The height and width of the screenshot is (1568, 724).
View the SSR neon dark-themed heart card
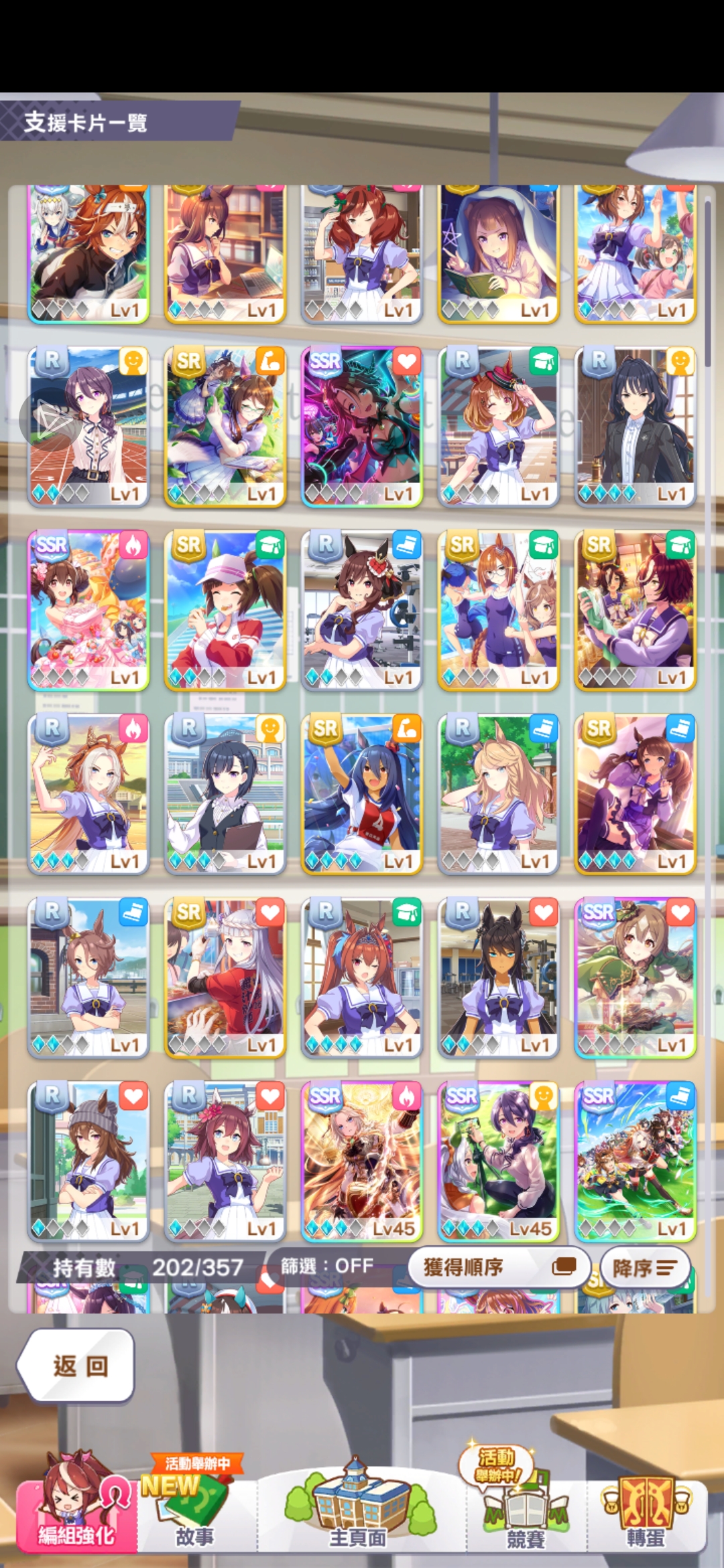(361, 426)
